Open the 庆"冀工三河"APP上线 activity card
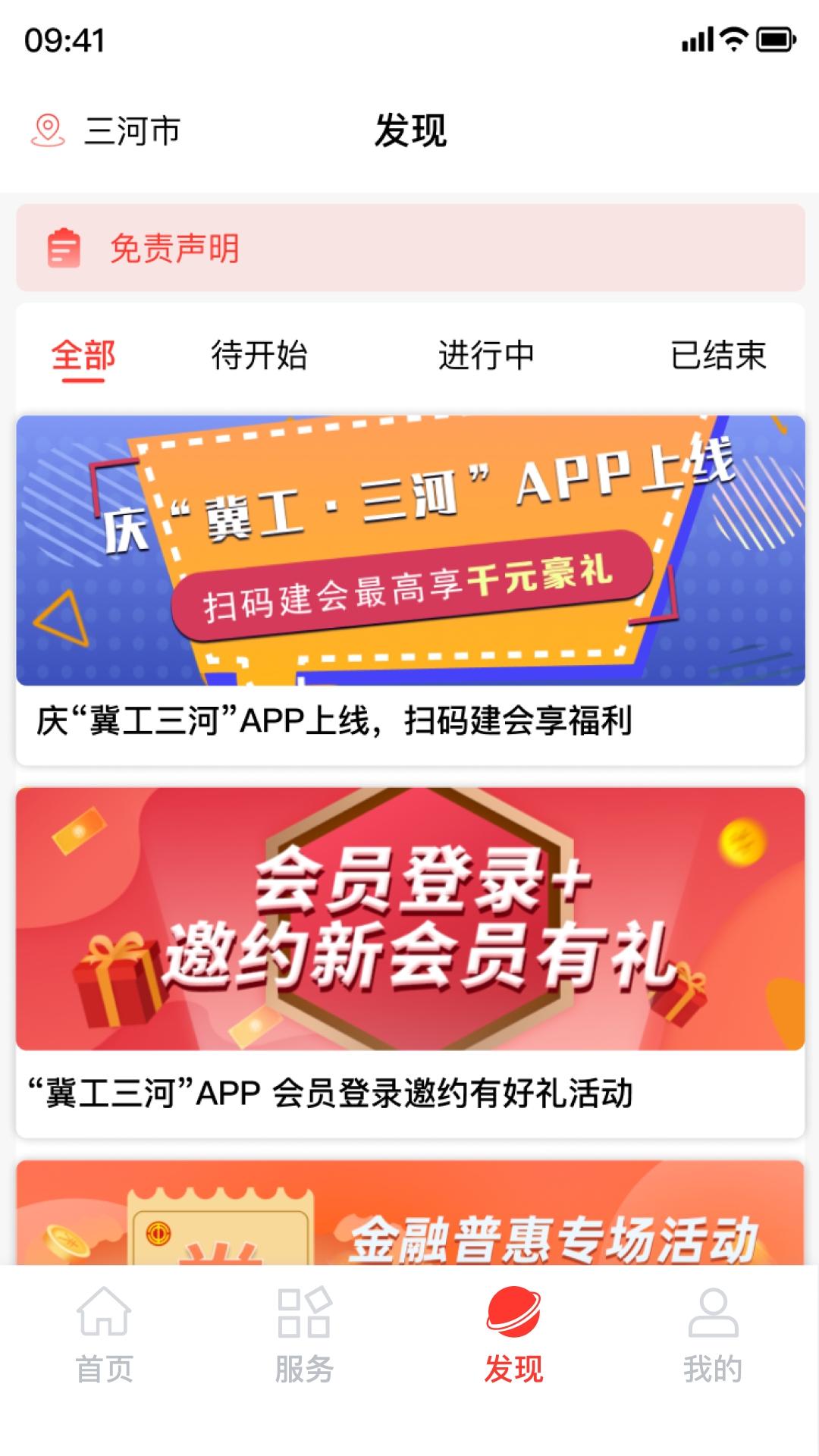The image size is (819, 1456). pos(410,590)
